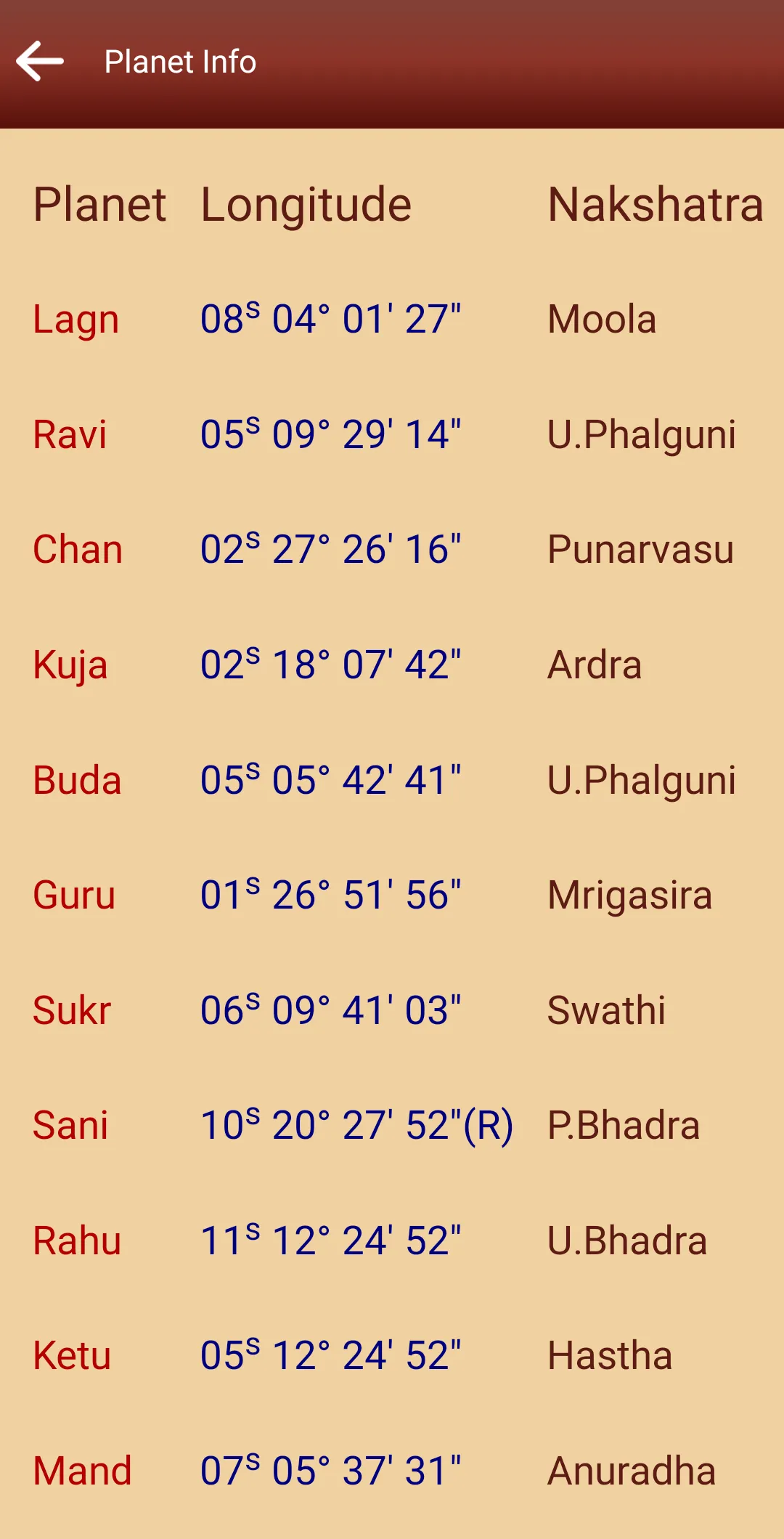The image size is (784, 1539).
Task: Select the Guru planet label
Action: (x=73, y=895)
